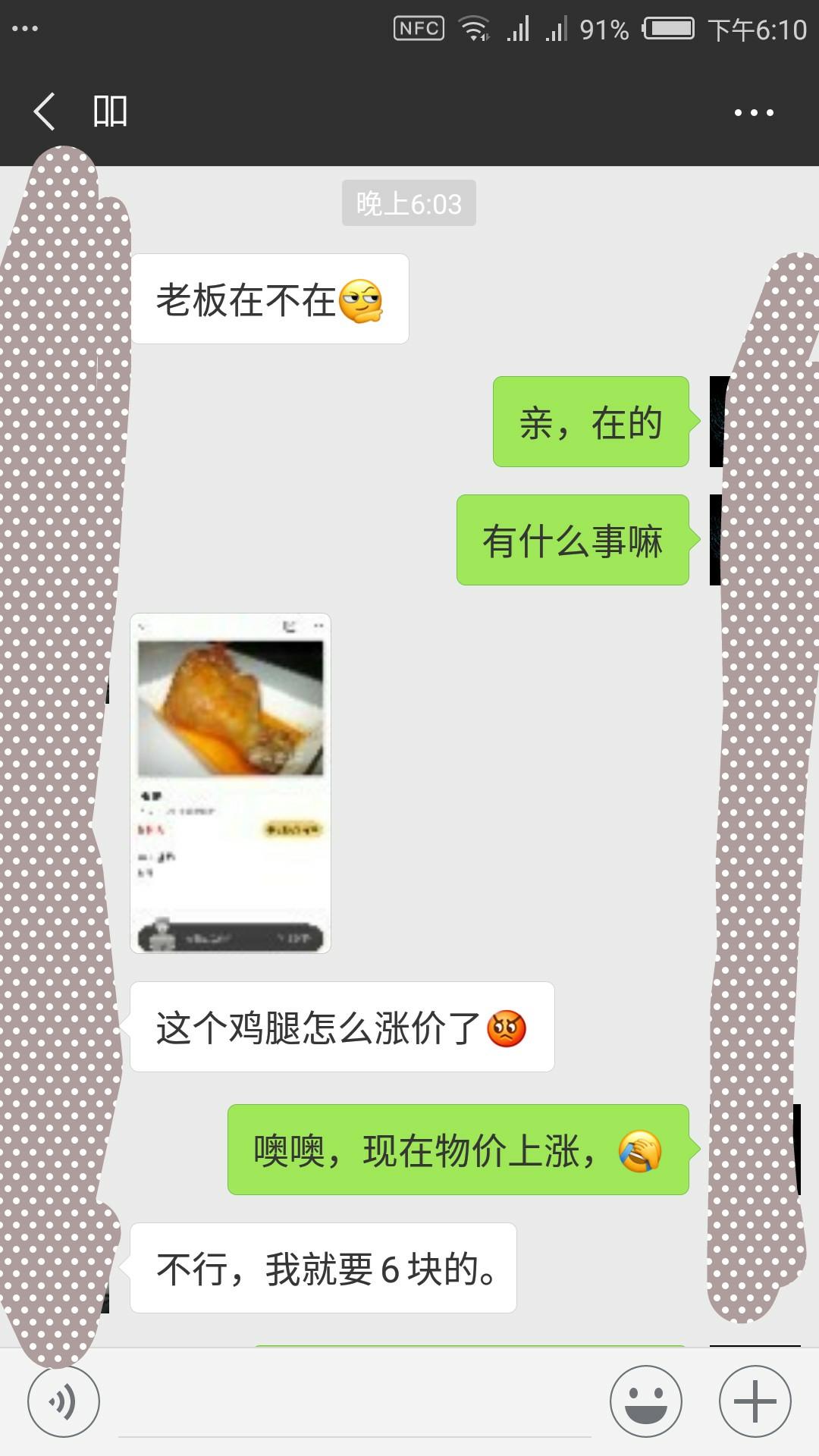Open the plus attachment menu
Viewport: 819px width, 1456px height.
tap(755, 1401)
